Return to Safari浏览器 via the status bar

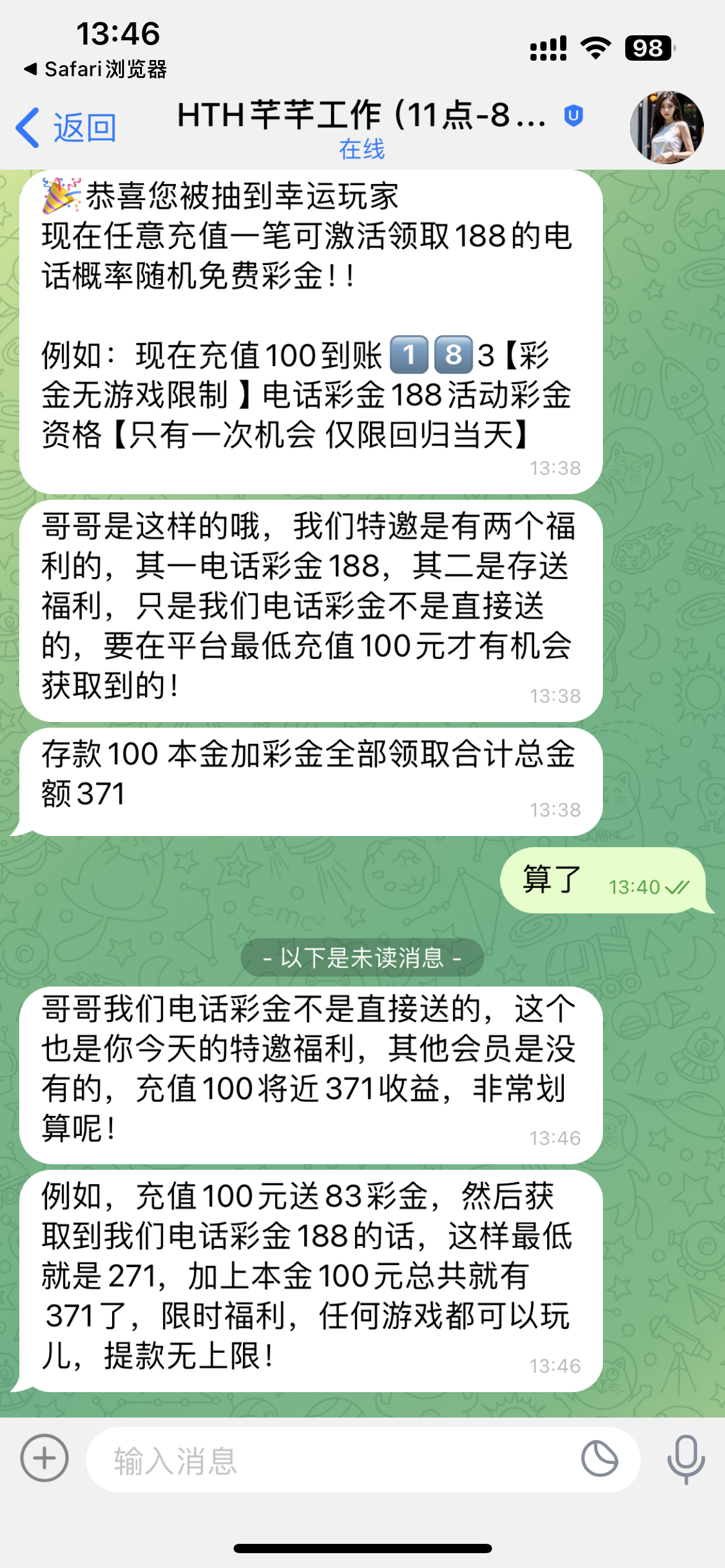click(x=96, y=69)
